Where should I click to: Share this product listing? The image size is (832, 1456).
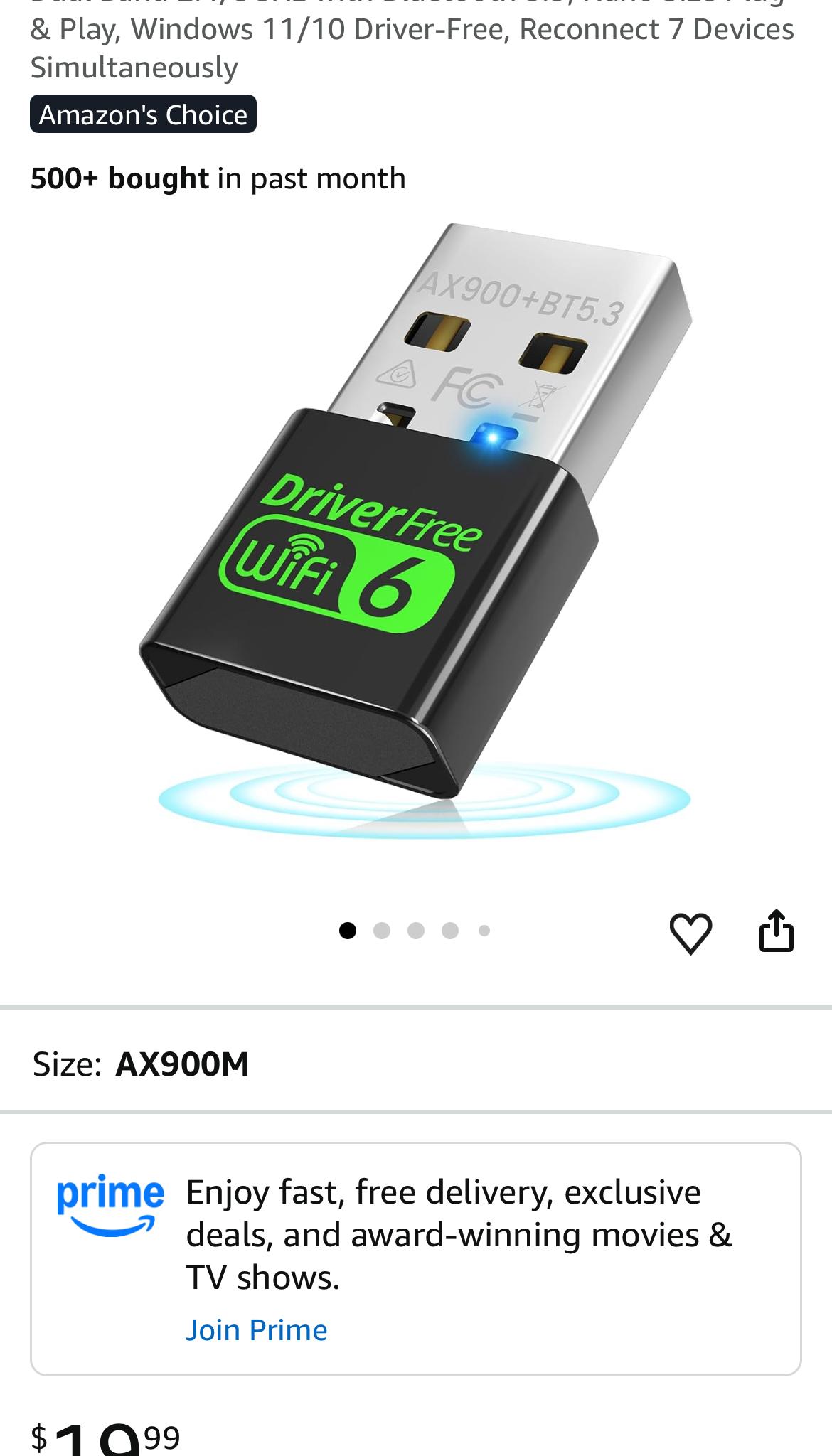[x=776, y=930]
